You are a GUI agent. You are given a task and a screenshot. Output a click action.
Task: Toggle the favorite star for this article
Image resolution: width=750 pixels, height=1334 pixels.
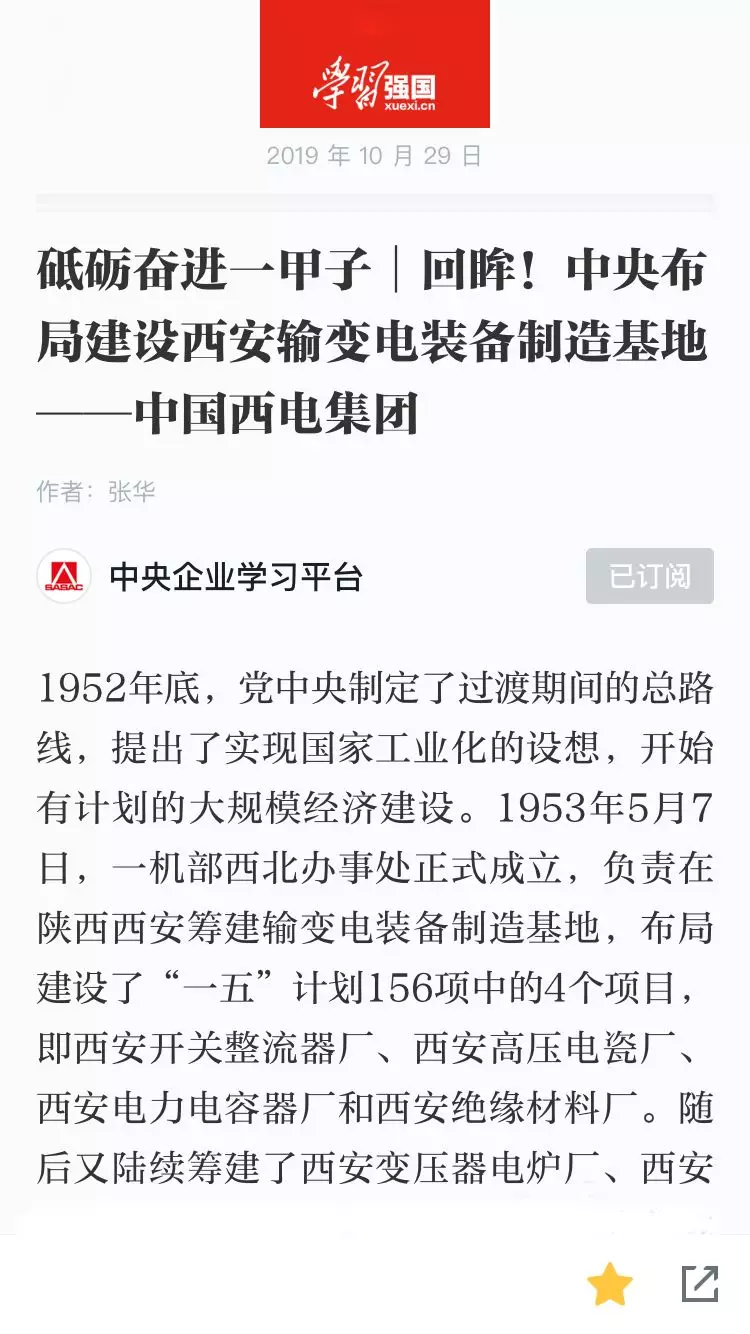coord(609,1284)
